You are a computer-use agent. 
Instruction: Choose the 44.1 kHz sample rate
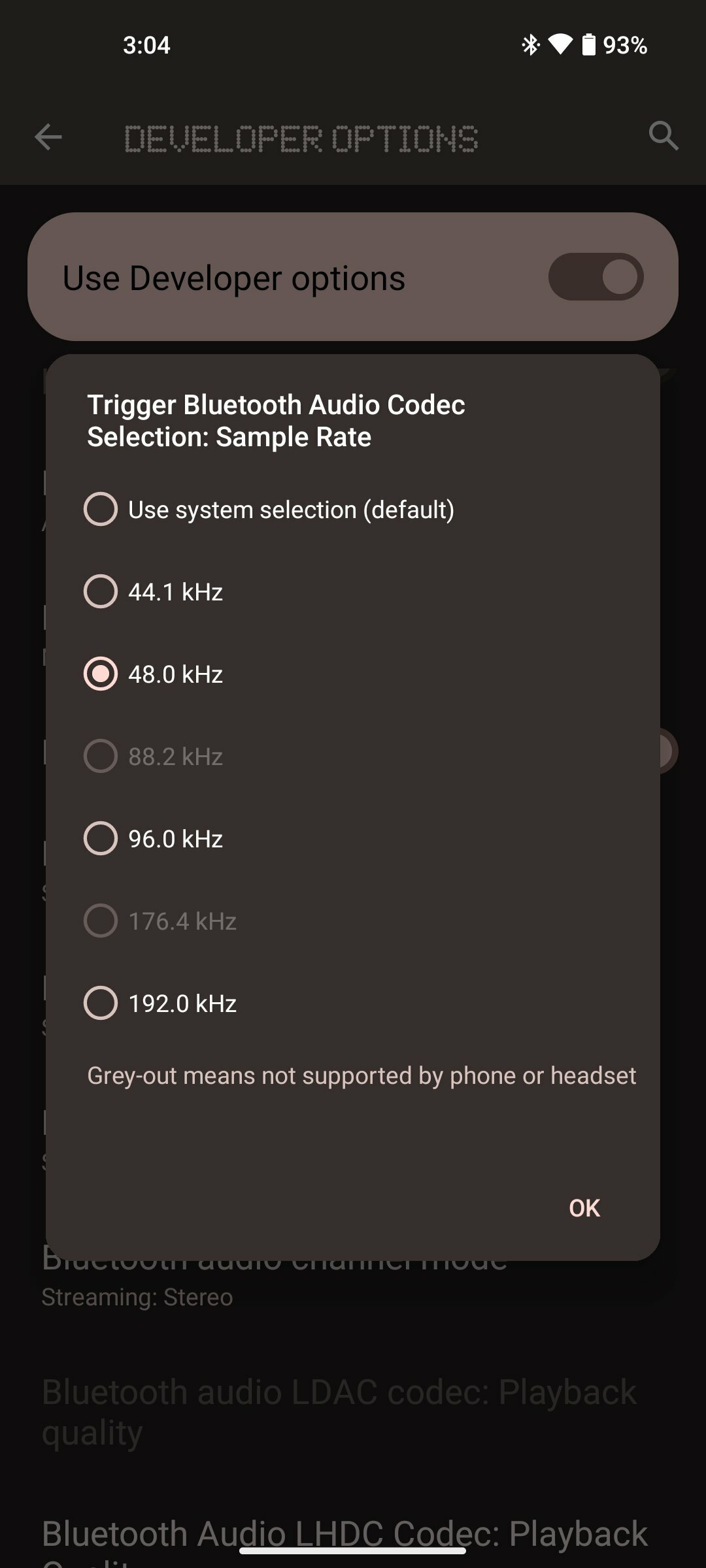point(353,592)
